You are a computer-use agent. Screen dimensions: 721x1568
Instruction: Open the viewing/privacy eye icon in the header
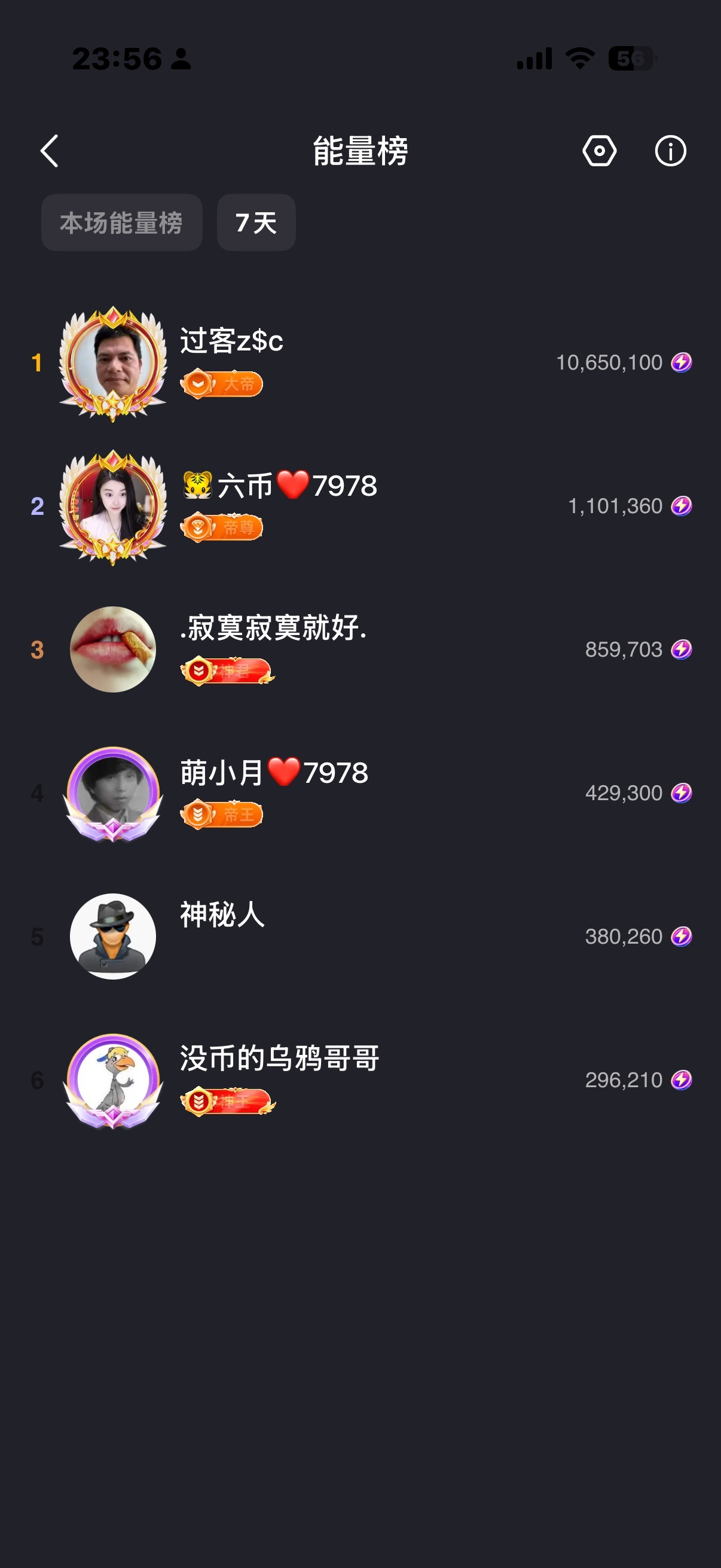point(598,150)
